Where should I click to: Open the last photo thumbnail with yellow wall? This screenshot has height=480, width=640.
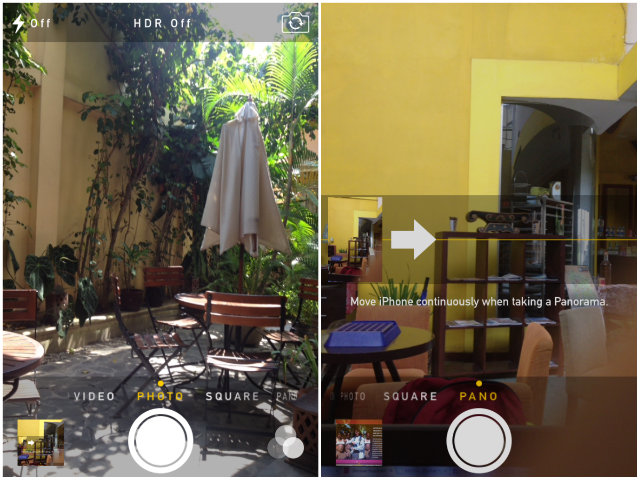click(x=40, y=442)
